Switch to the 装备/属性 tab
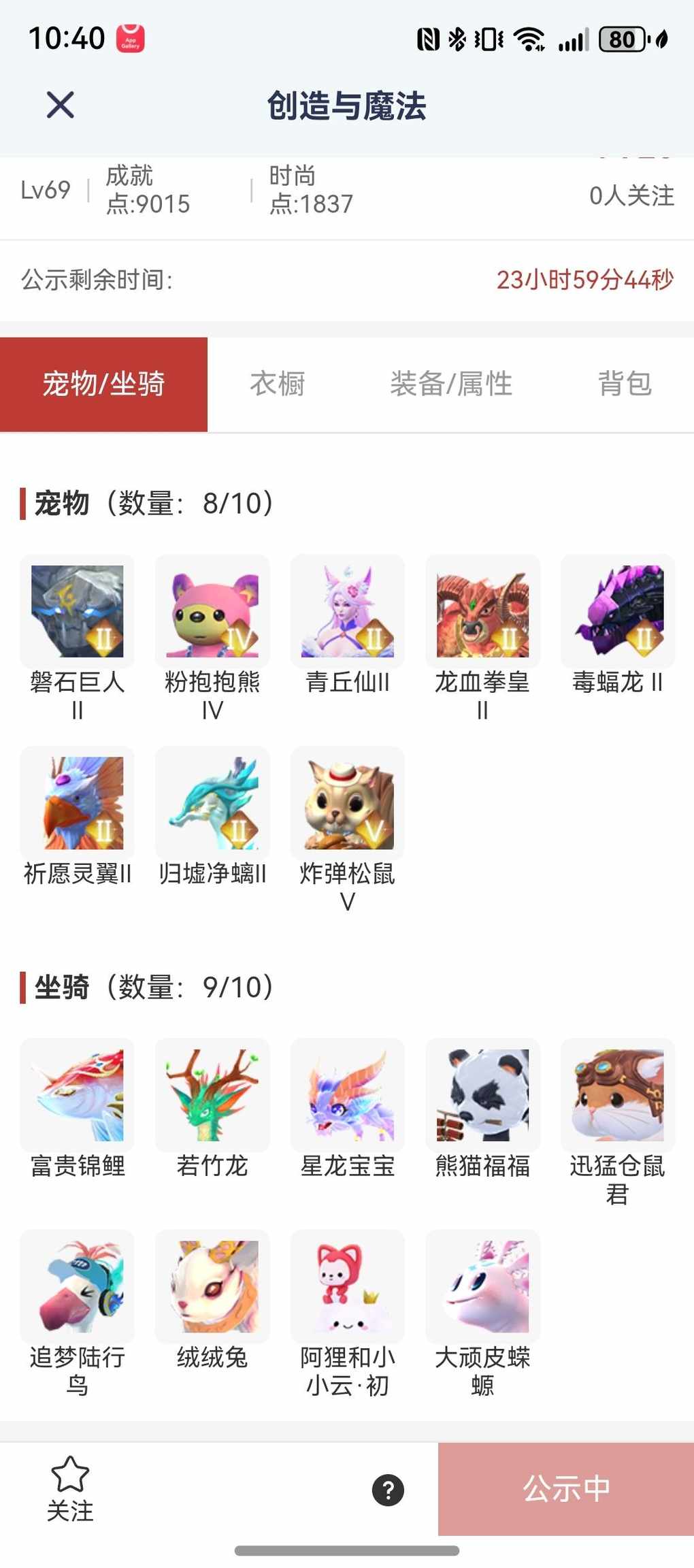This screenshot has width=694, height=1568. click(x=450, y=384)
